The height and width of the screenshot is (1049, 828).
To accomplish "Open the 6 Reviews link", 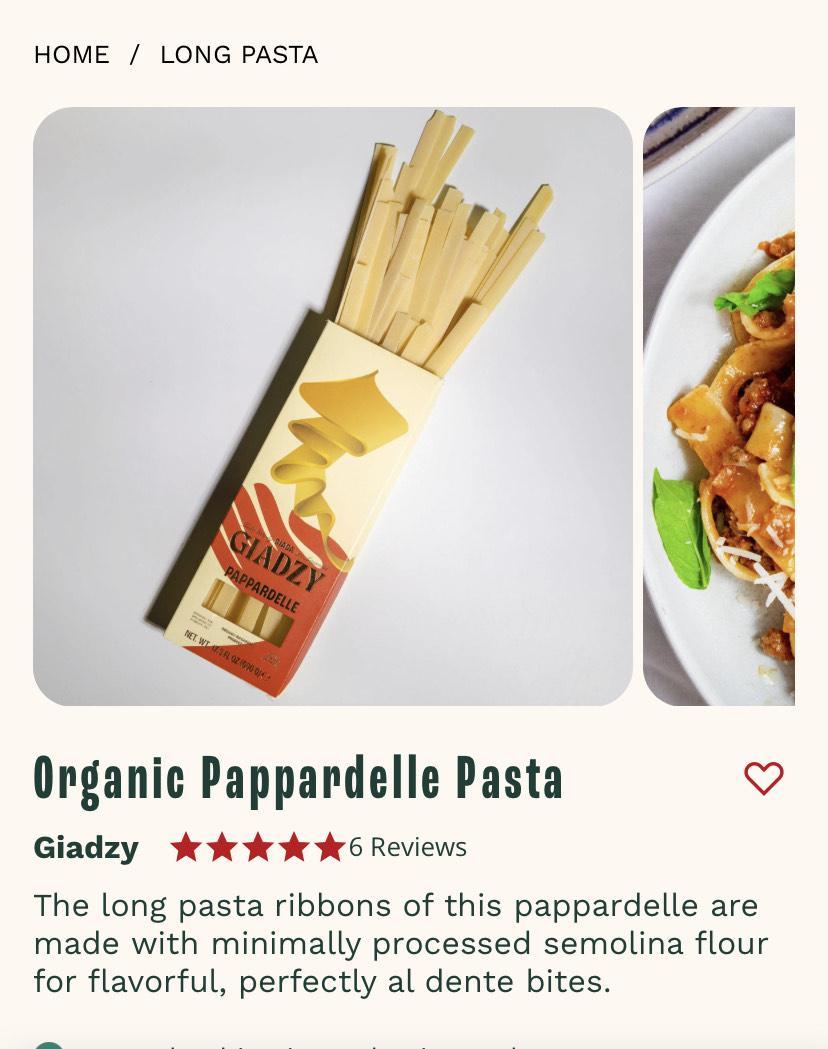I will [407, 847].
